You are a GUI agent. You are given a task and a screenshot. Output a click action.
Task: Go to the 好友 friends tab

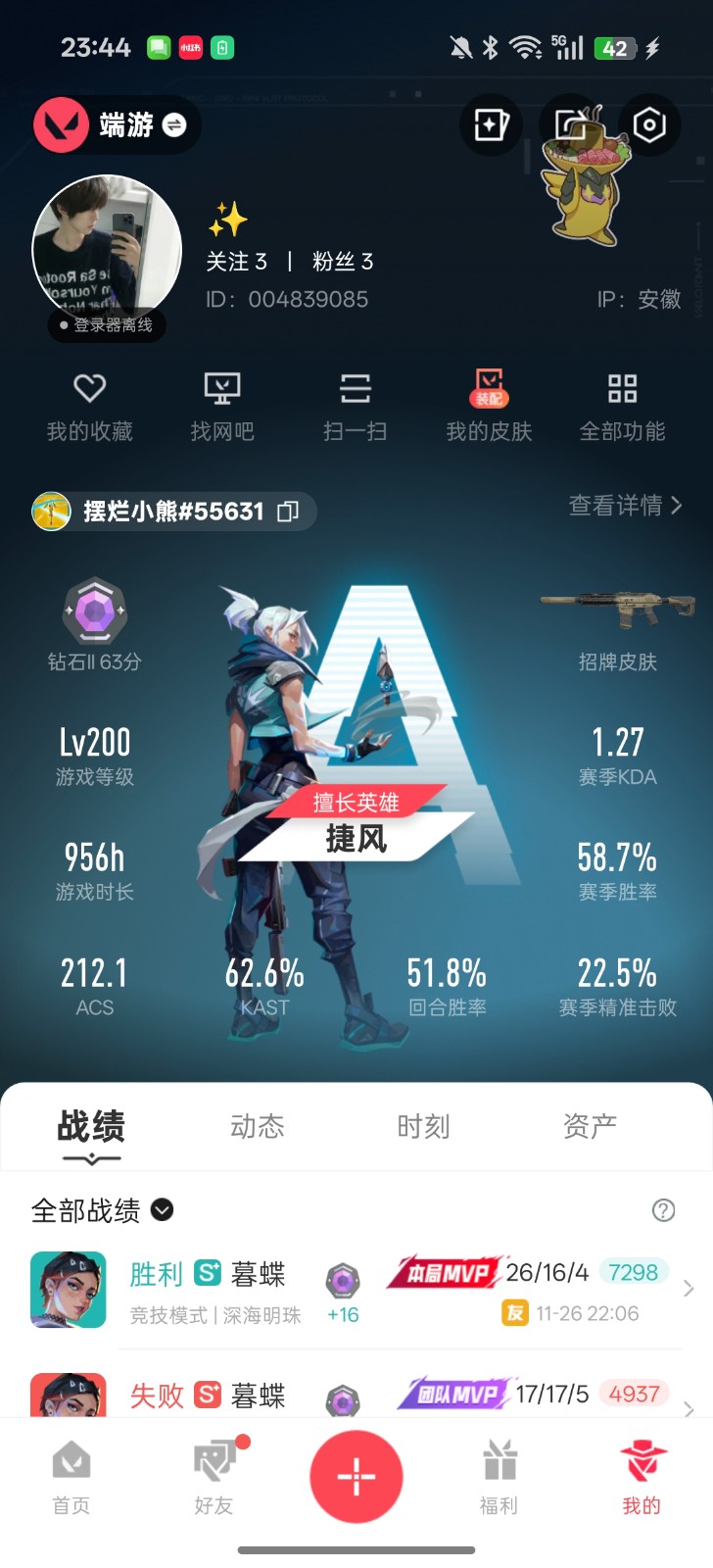tap(214, 1478)
